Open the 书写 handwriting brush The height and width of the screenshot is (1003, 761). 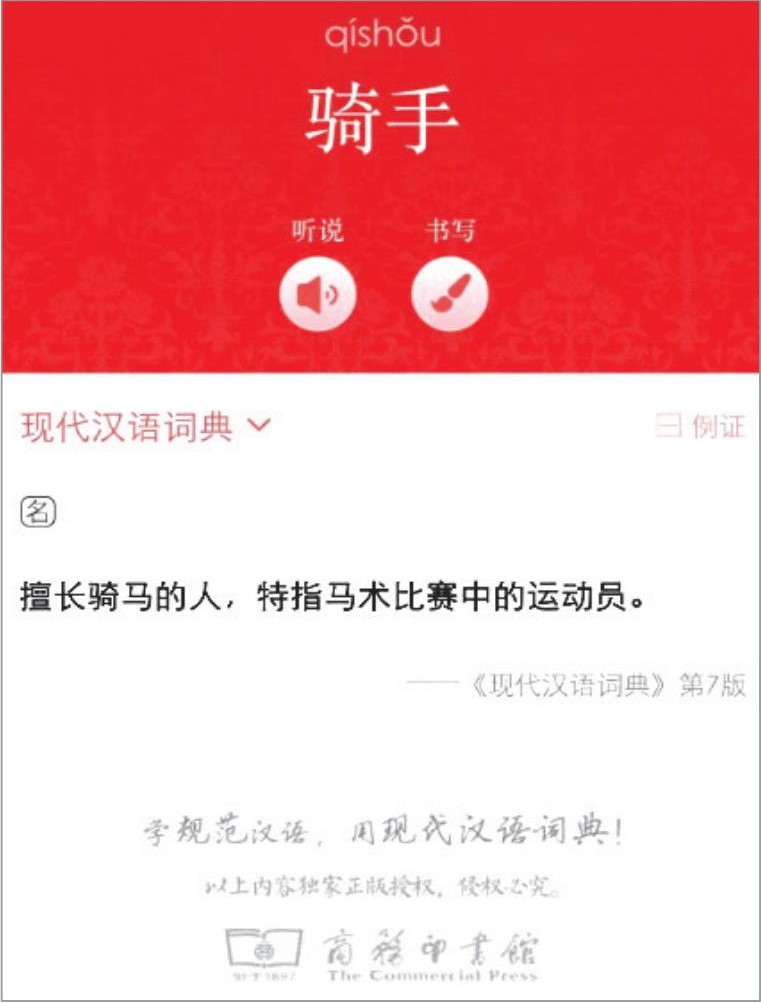pos(449,294)
